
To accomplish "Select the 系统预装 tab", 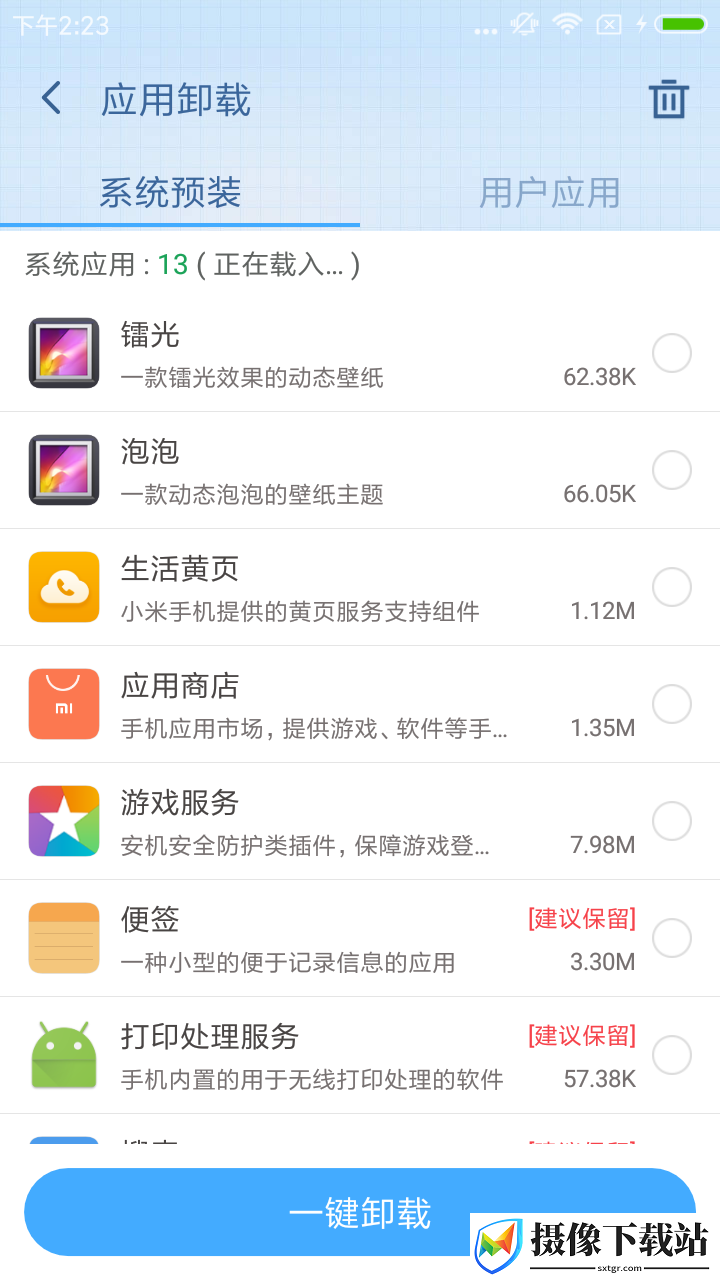I will (x=170, y=192).
